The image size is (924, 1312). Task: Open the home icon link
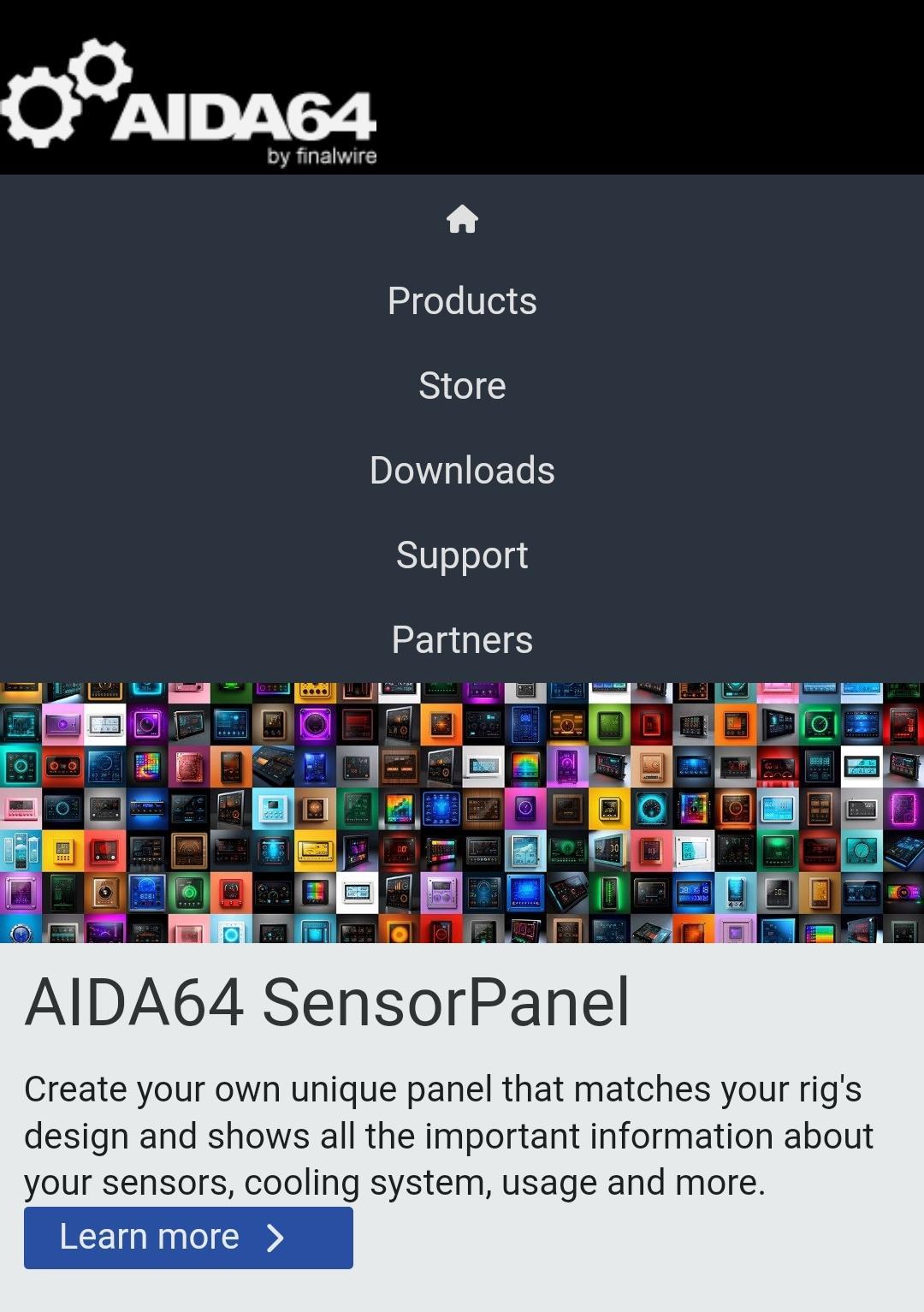[x=462, y=219]
